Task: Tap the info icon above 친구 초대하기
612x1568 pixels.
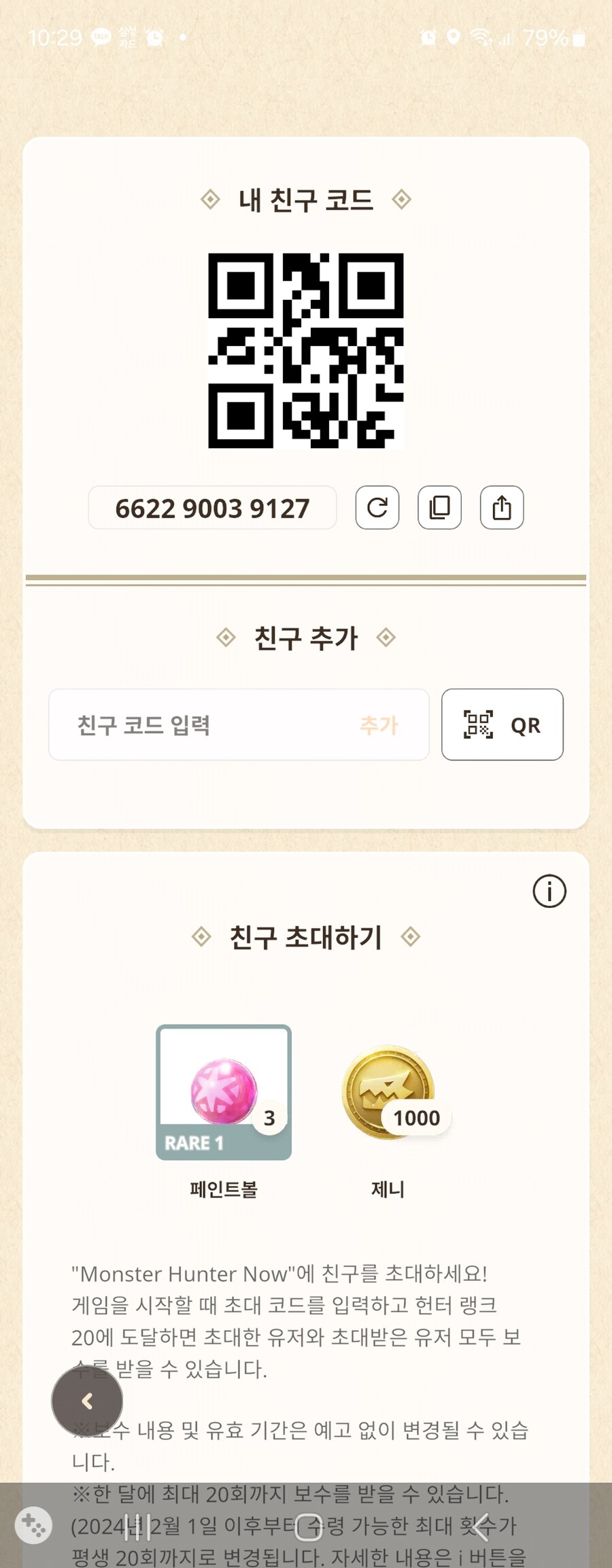Action: (550, 892)
